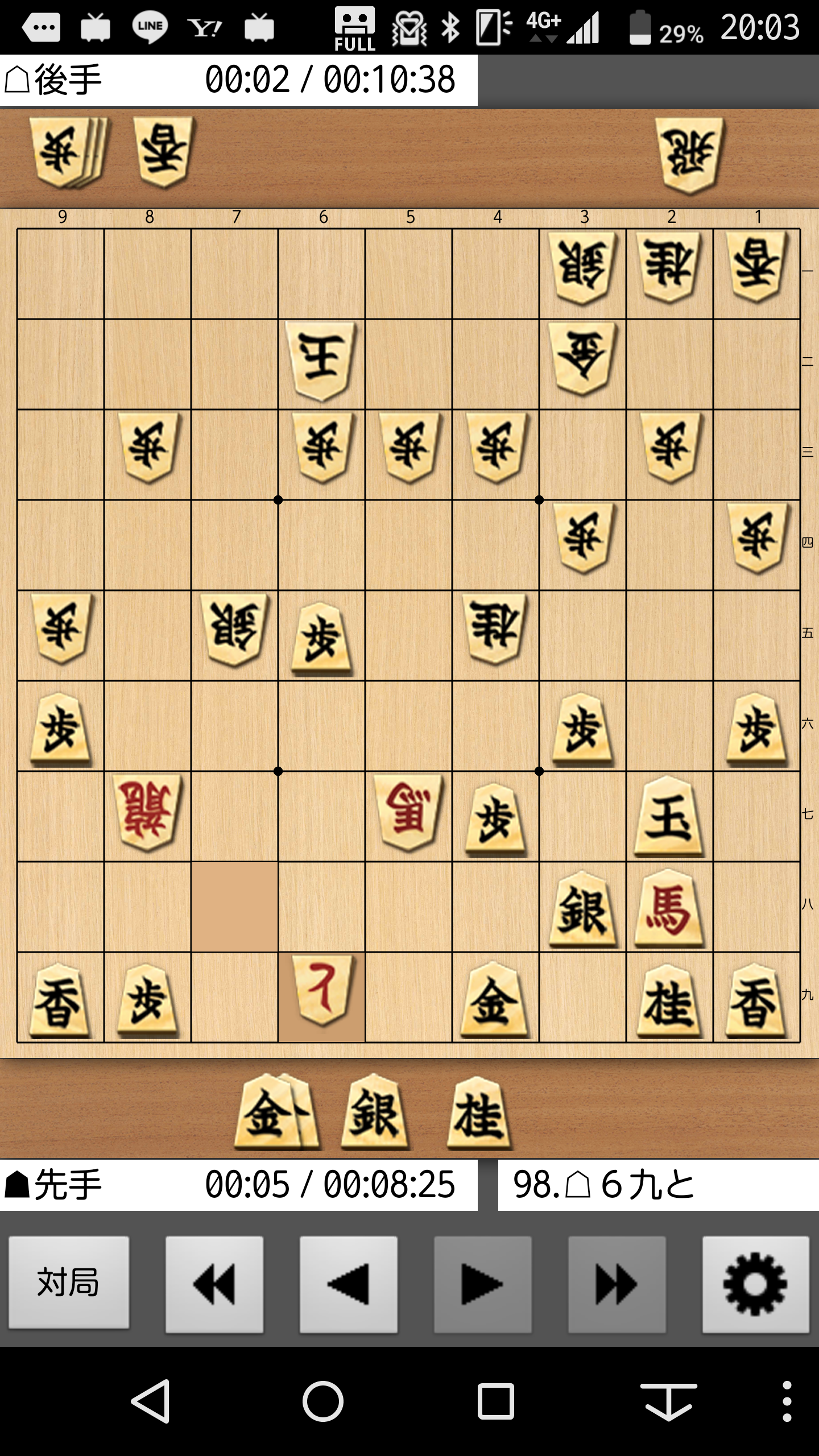Jump to the first move

tap(214, 1284)
